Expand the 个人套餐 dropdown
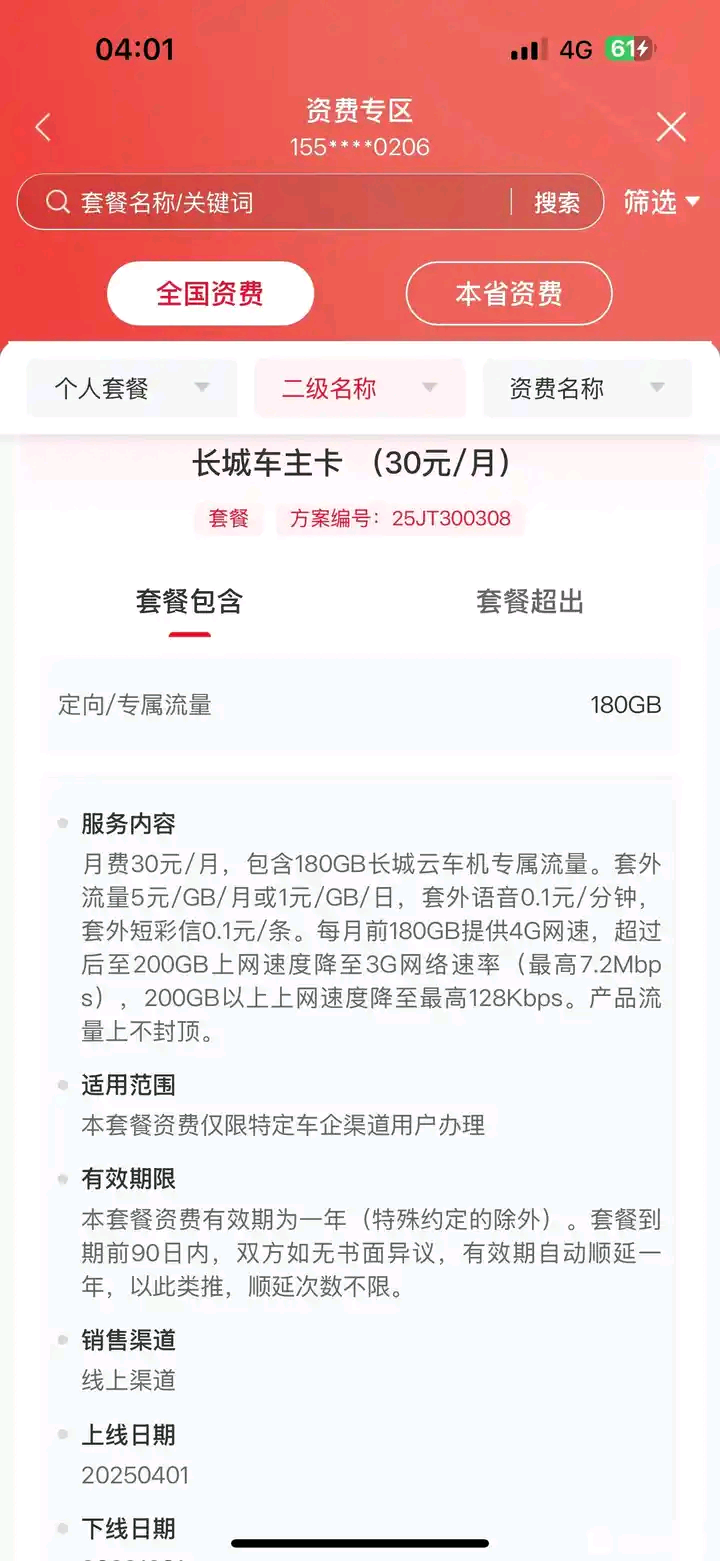Viewport: 720px width, 1561px height. point(131,388)
